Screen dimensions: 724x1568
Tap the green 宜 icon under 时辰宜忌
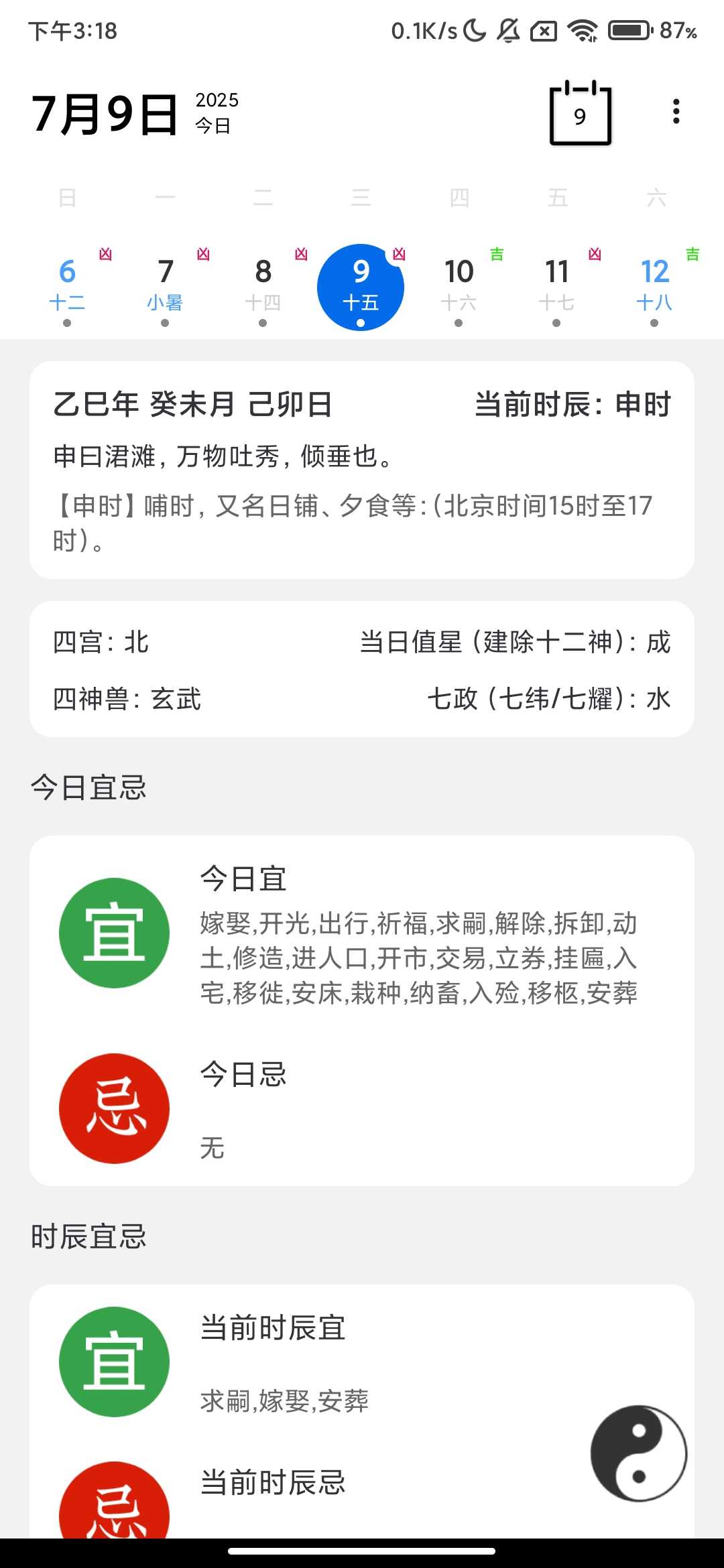point(113,1362)
